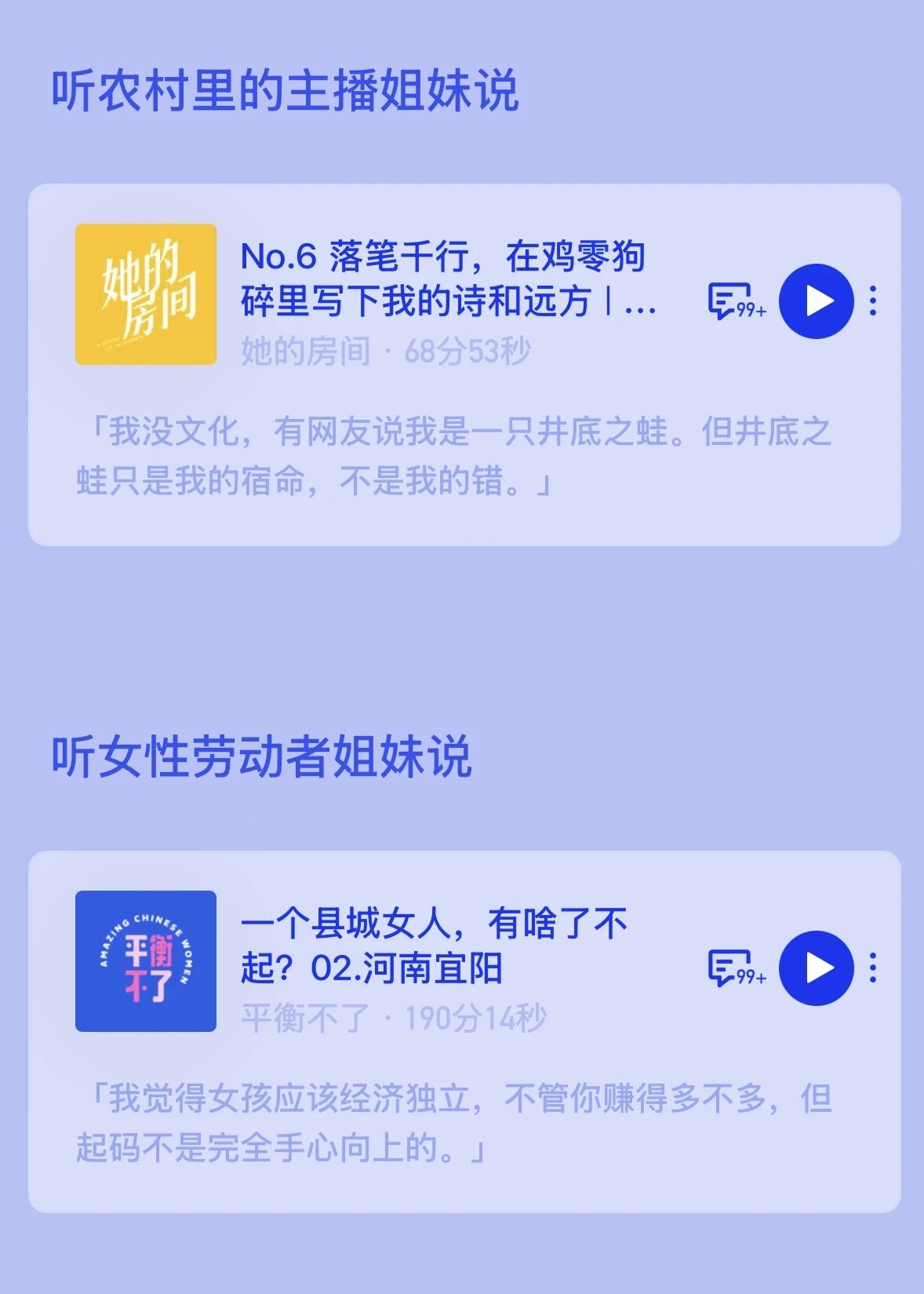Open more options for 她的房间 episode
This screenshot has height=1294, width=924.
click(873, 301)
